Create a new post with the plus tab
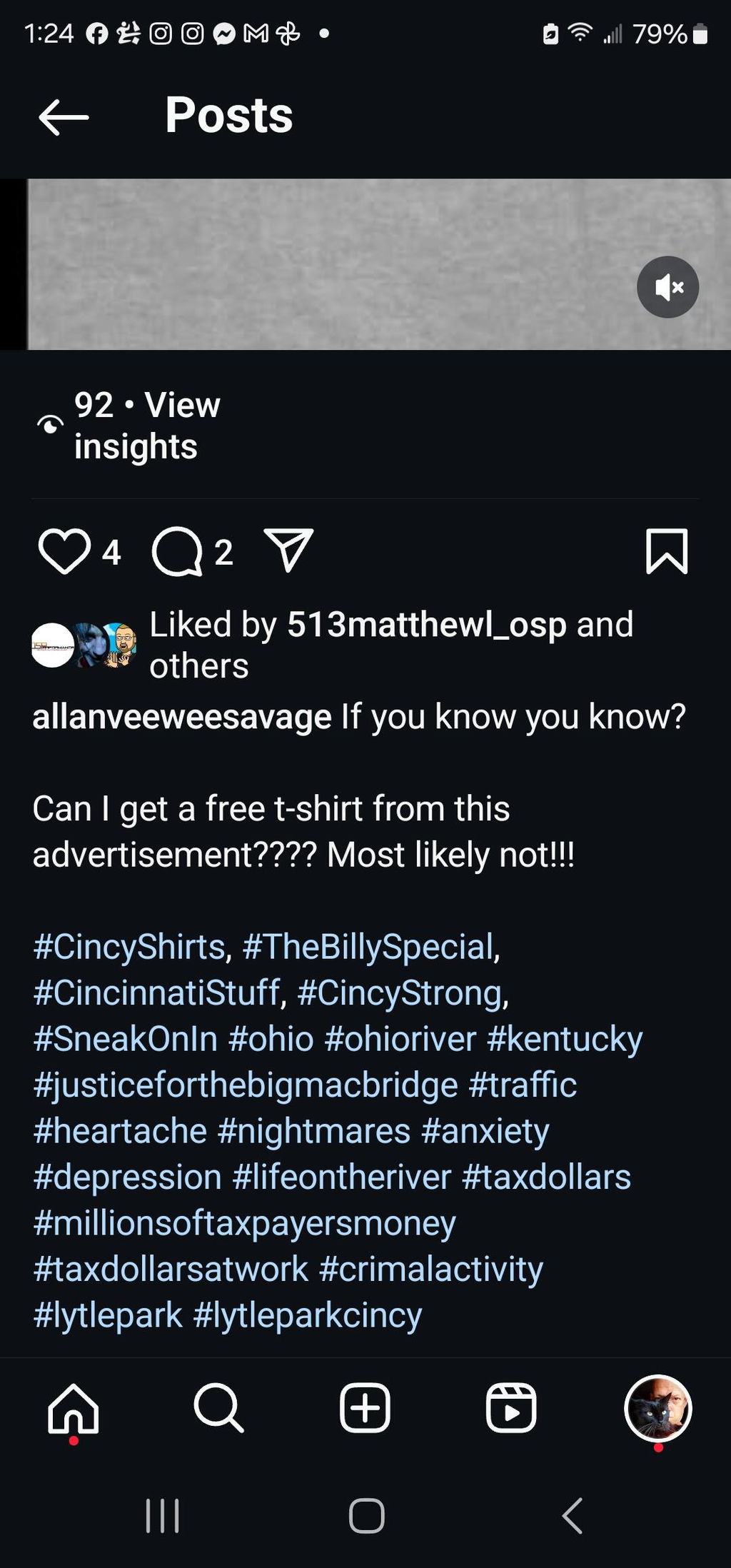Screen dimensions: 731x1568 [365, 1409]
